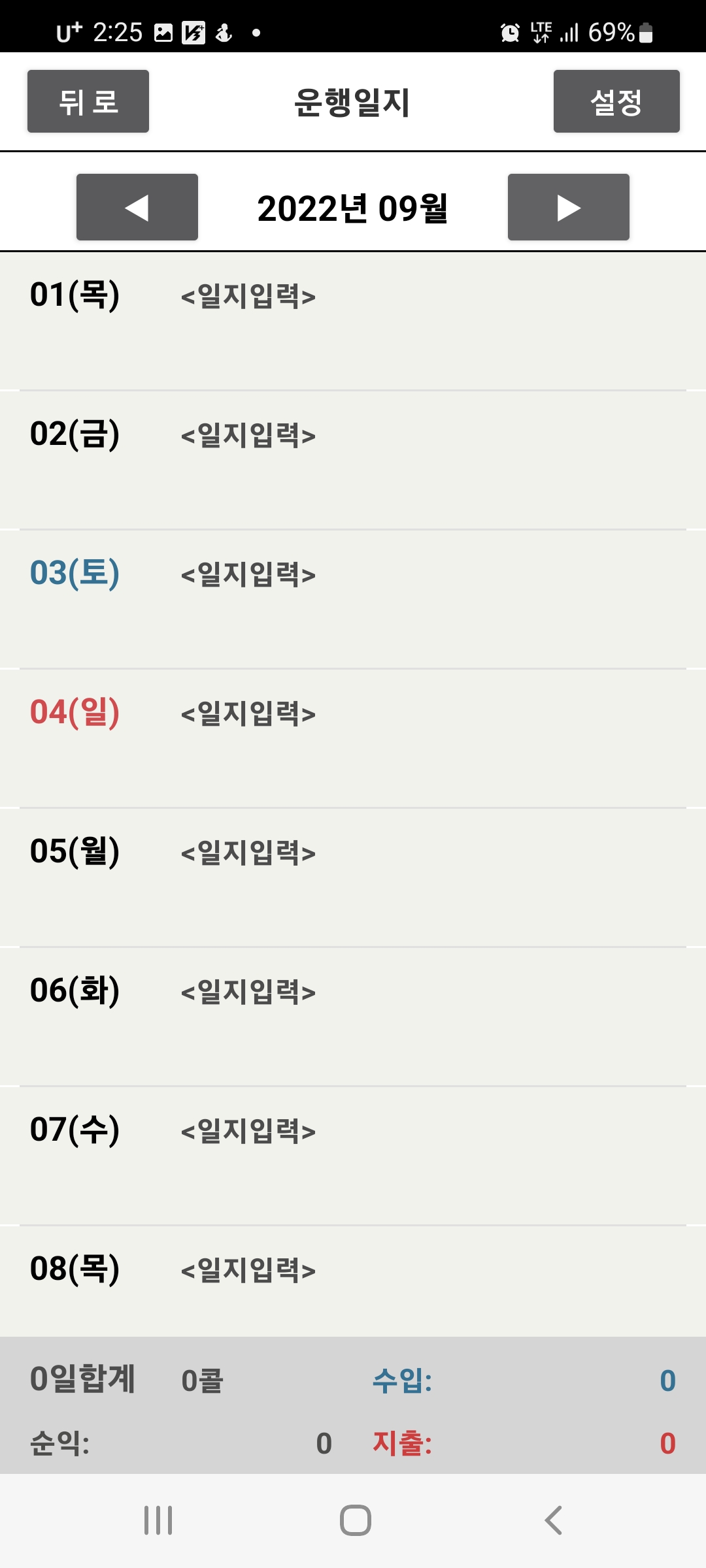Open 설정 settings
The height and width of the screenshot is (1568, 706).
(616, 101)
